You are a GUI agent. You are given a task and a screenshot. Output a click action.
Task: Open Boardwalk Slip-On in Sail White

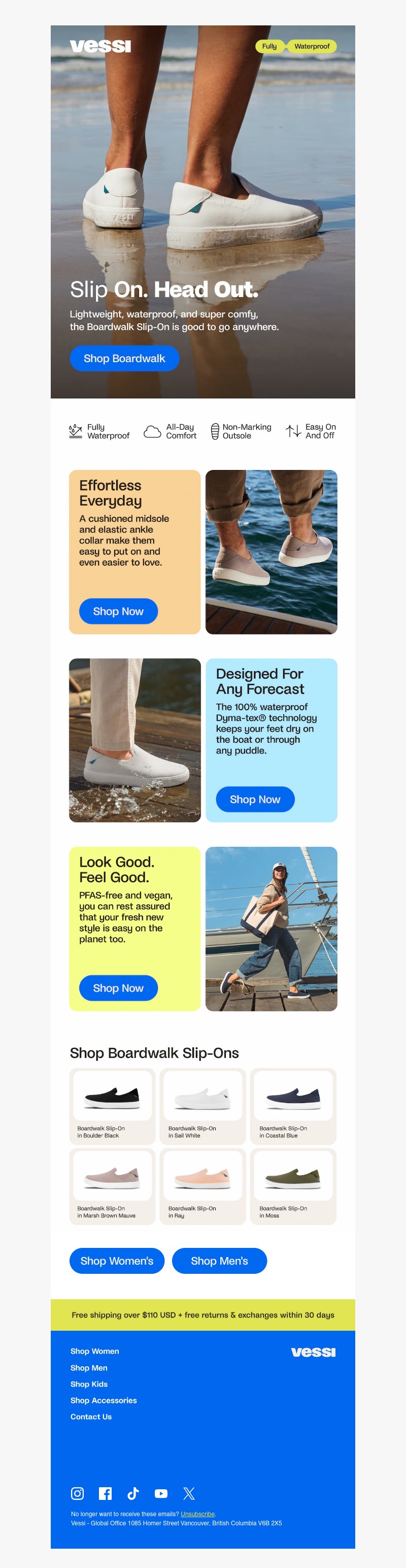point(202,1106)
